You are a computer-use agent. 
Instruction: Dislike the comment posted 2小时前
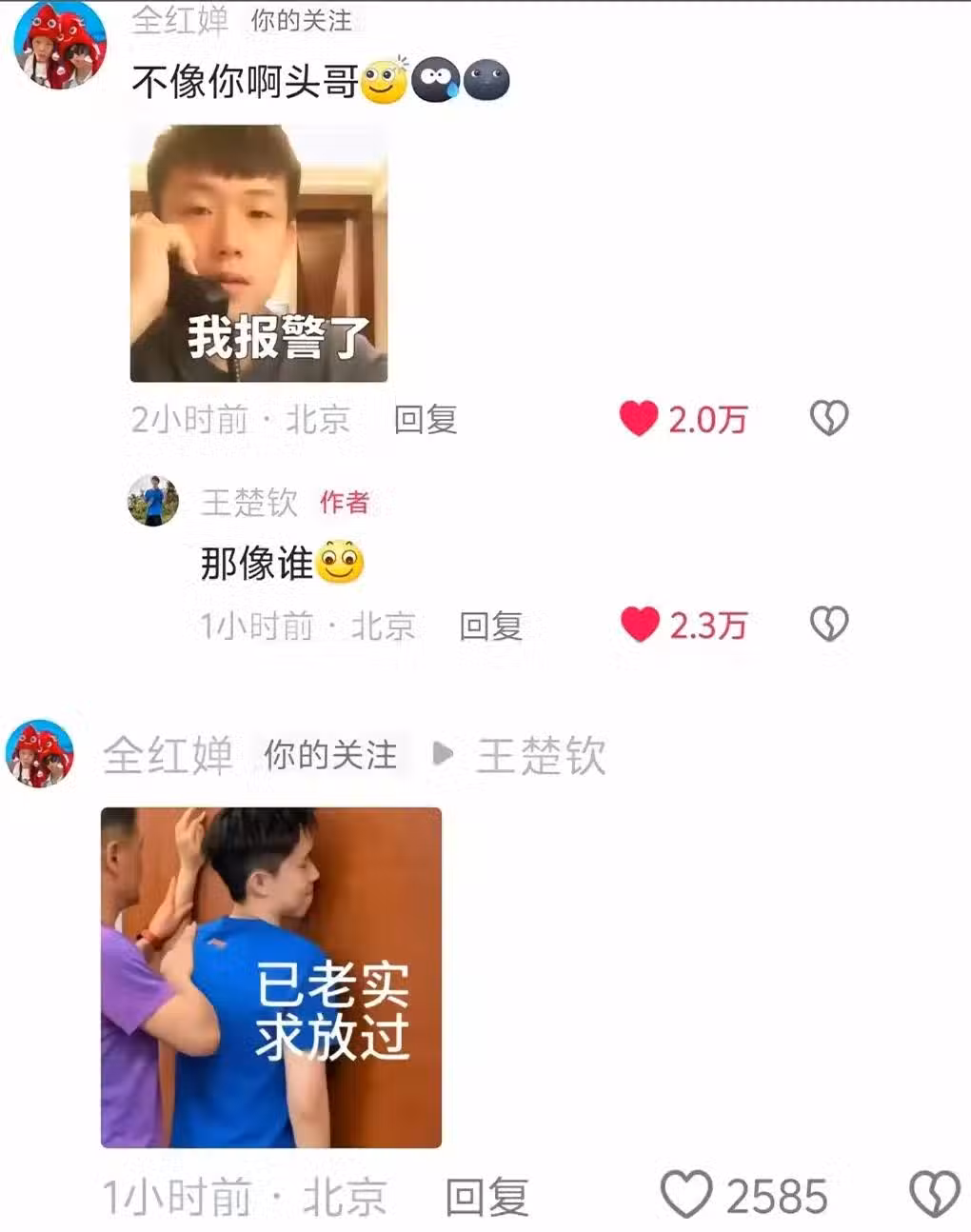coord(828,418)
